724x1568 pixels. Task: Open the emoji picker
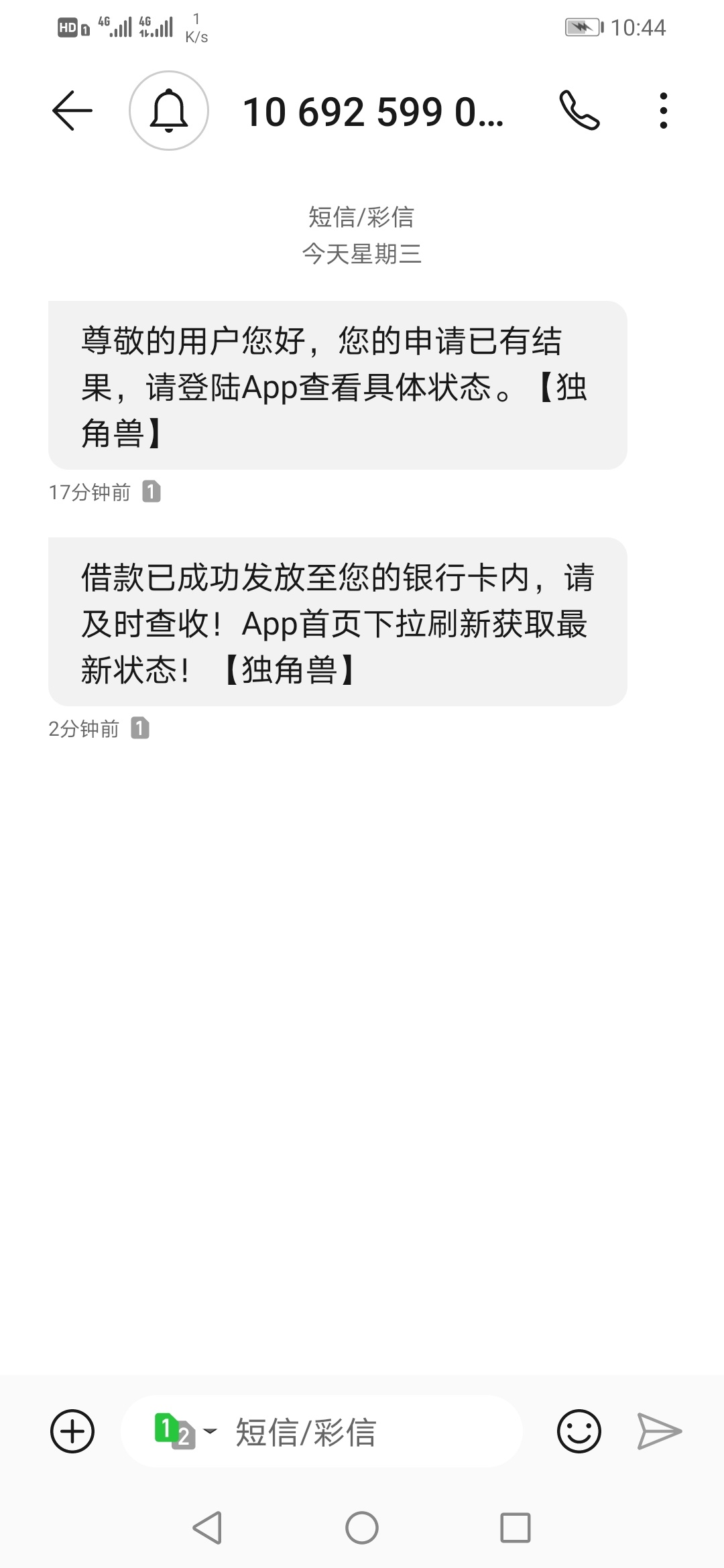click(x=579, y=1431)
